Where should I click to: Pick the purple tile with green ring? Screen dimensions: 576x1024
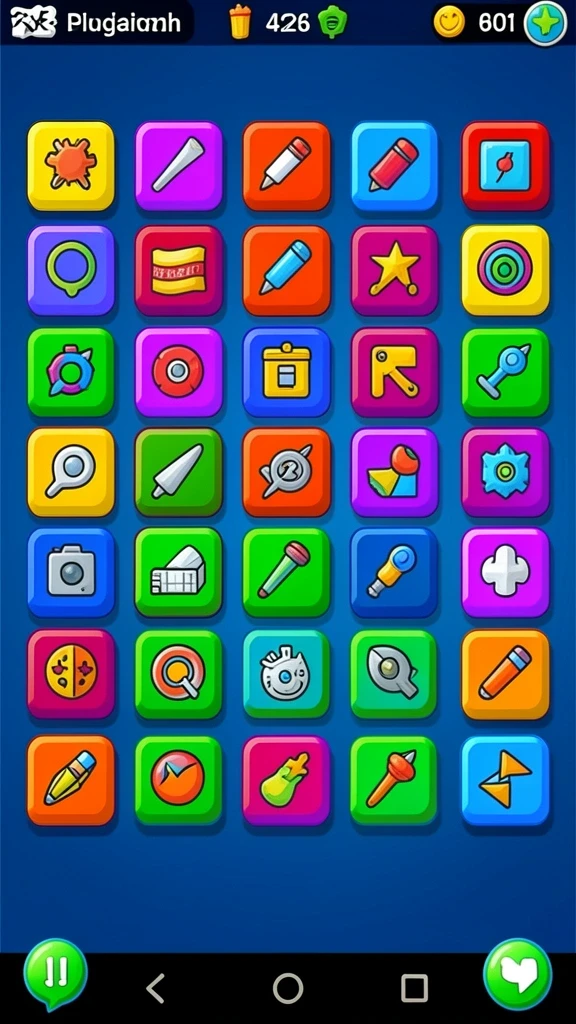point(71,270)
